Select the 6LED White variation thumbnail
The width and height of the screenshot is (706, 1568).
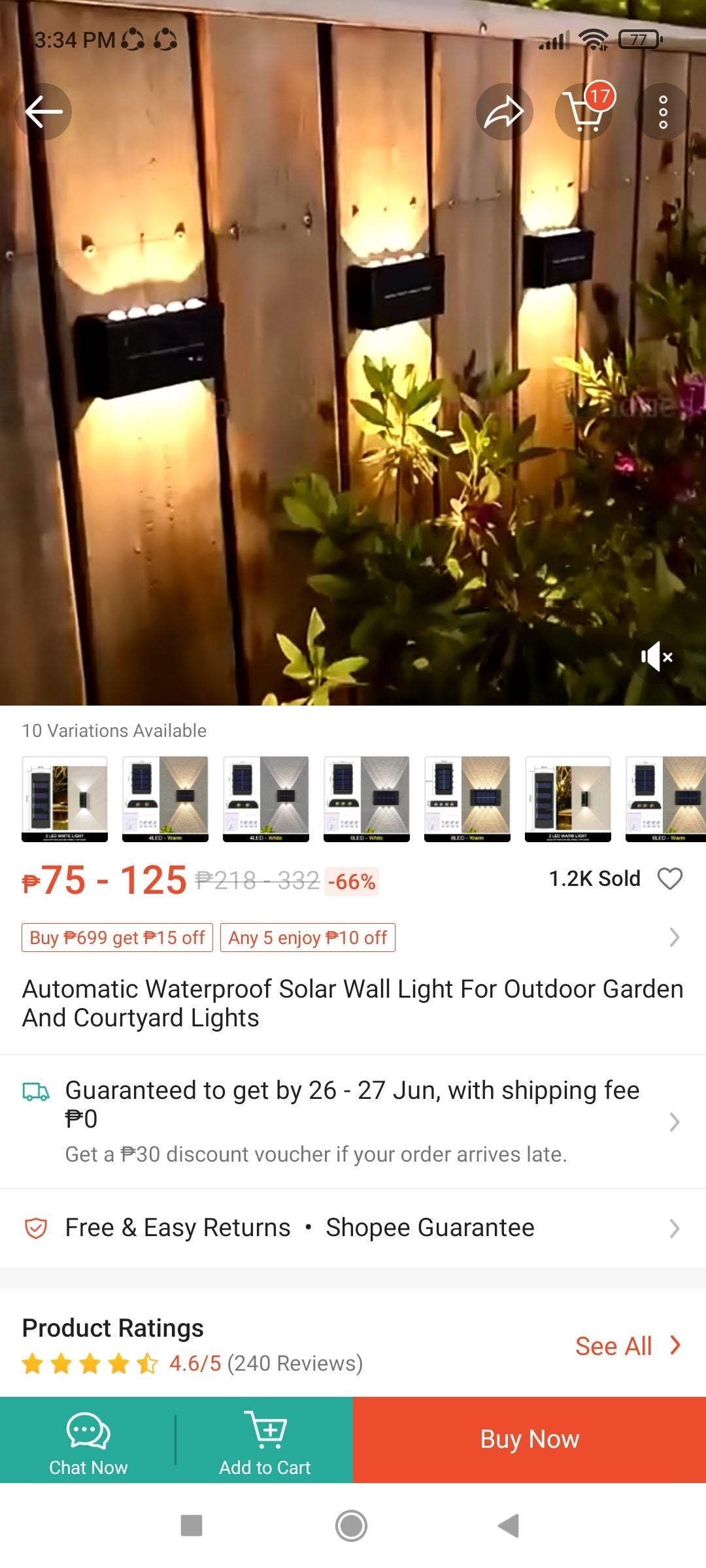[367, 798]
